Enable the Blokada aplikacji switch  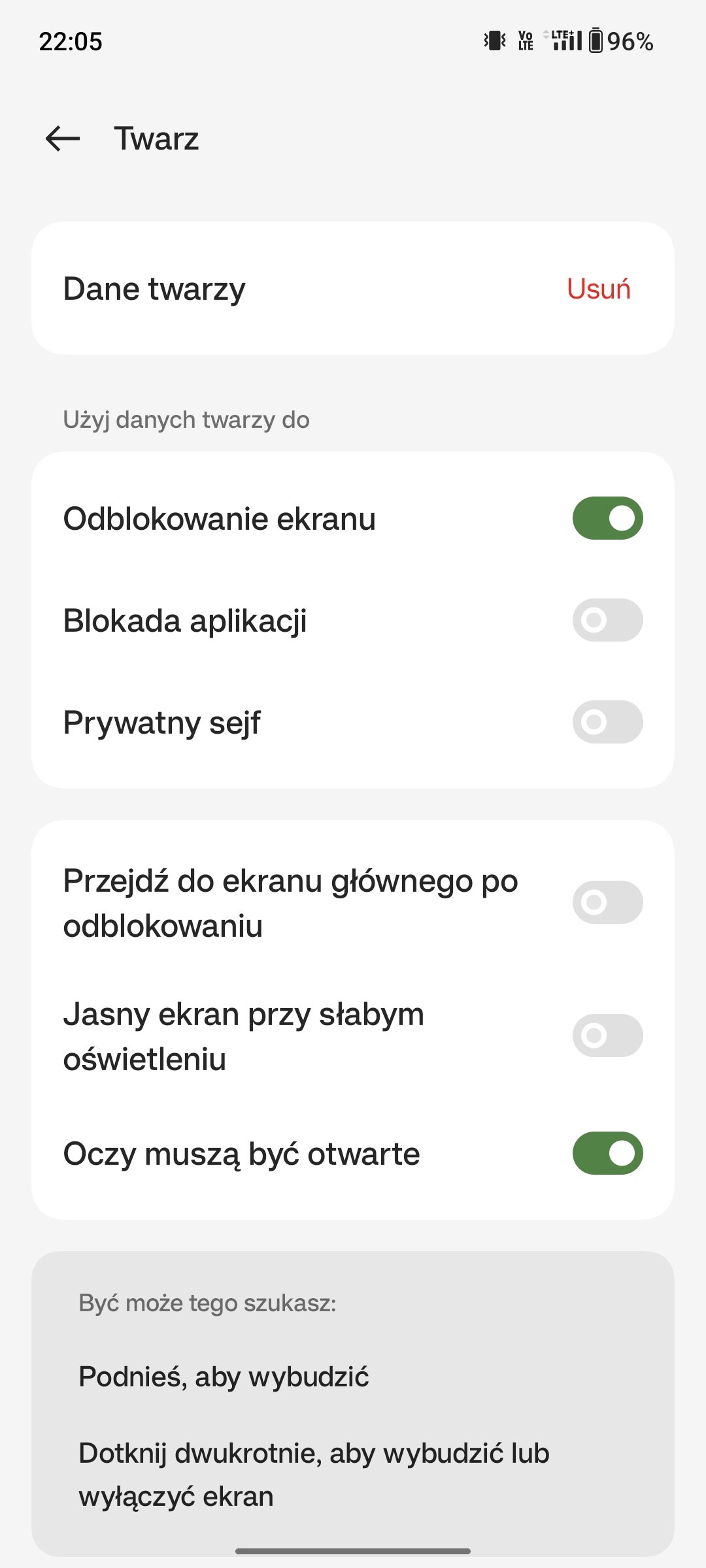click(607, 620)
